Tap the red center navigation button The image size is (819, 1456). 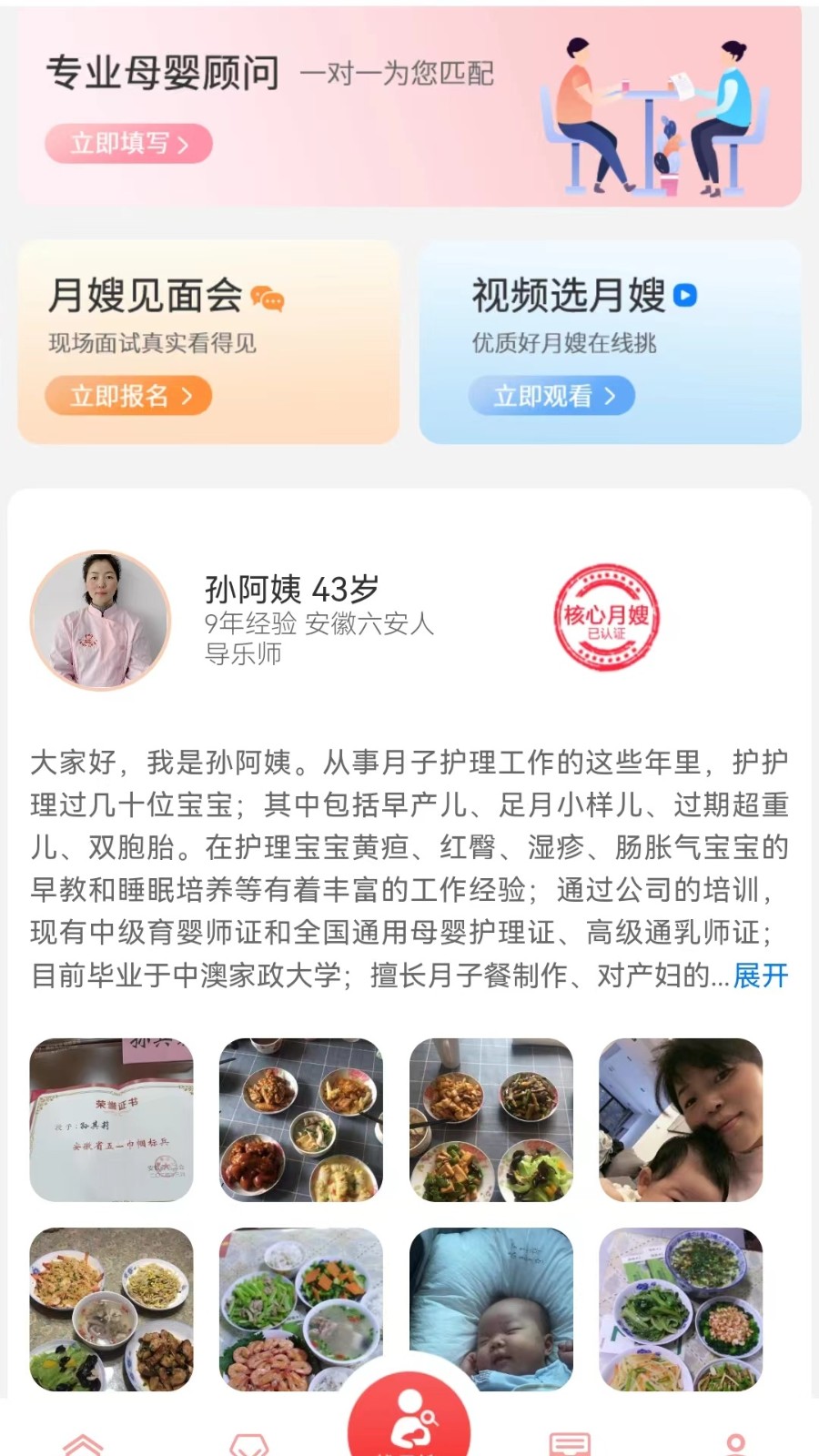point(409,1418)
